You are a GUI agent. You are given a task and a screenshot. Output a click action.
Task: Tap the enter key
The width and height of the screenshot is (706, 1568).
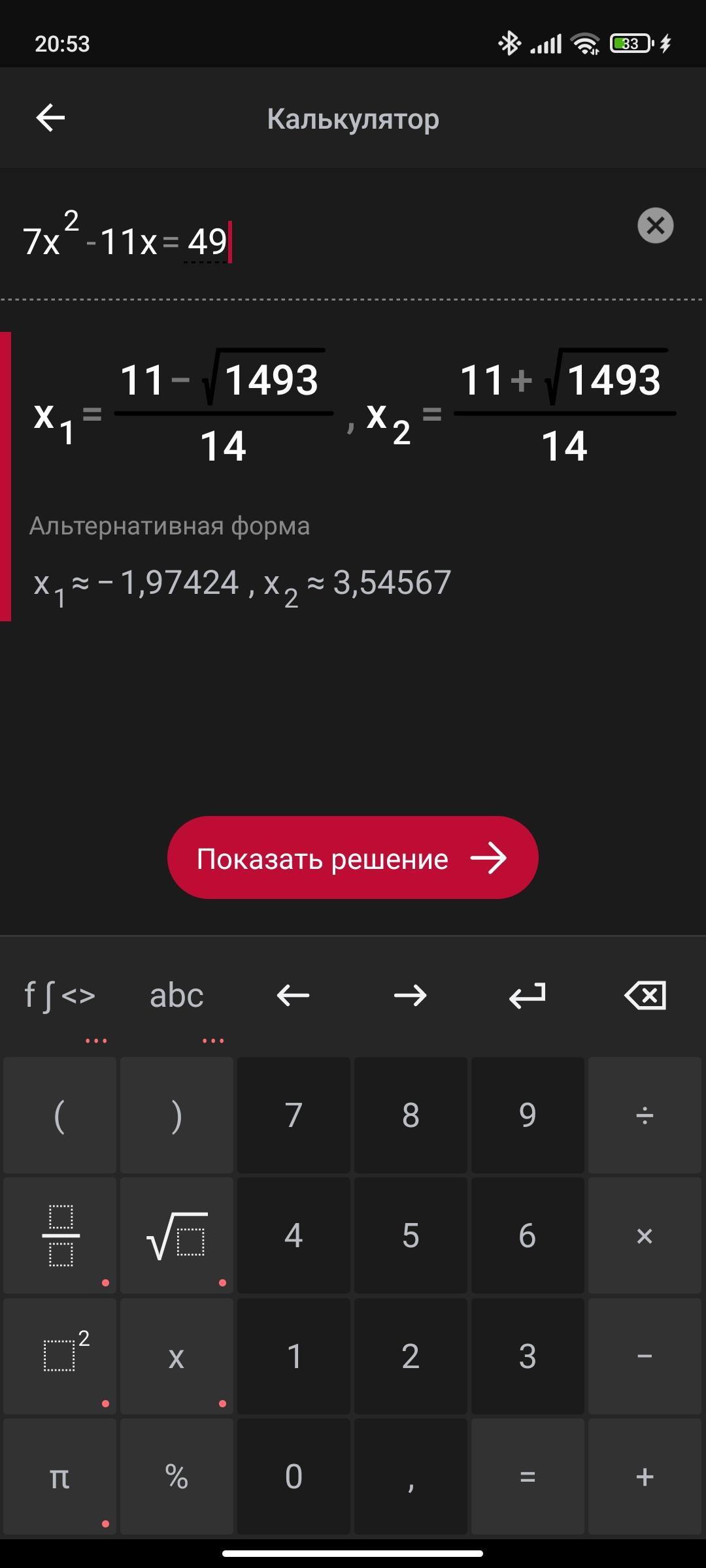click(x=527, y=996)
